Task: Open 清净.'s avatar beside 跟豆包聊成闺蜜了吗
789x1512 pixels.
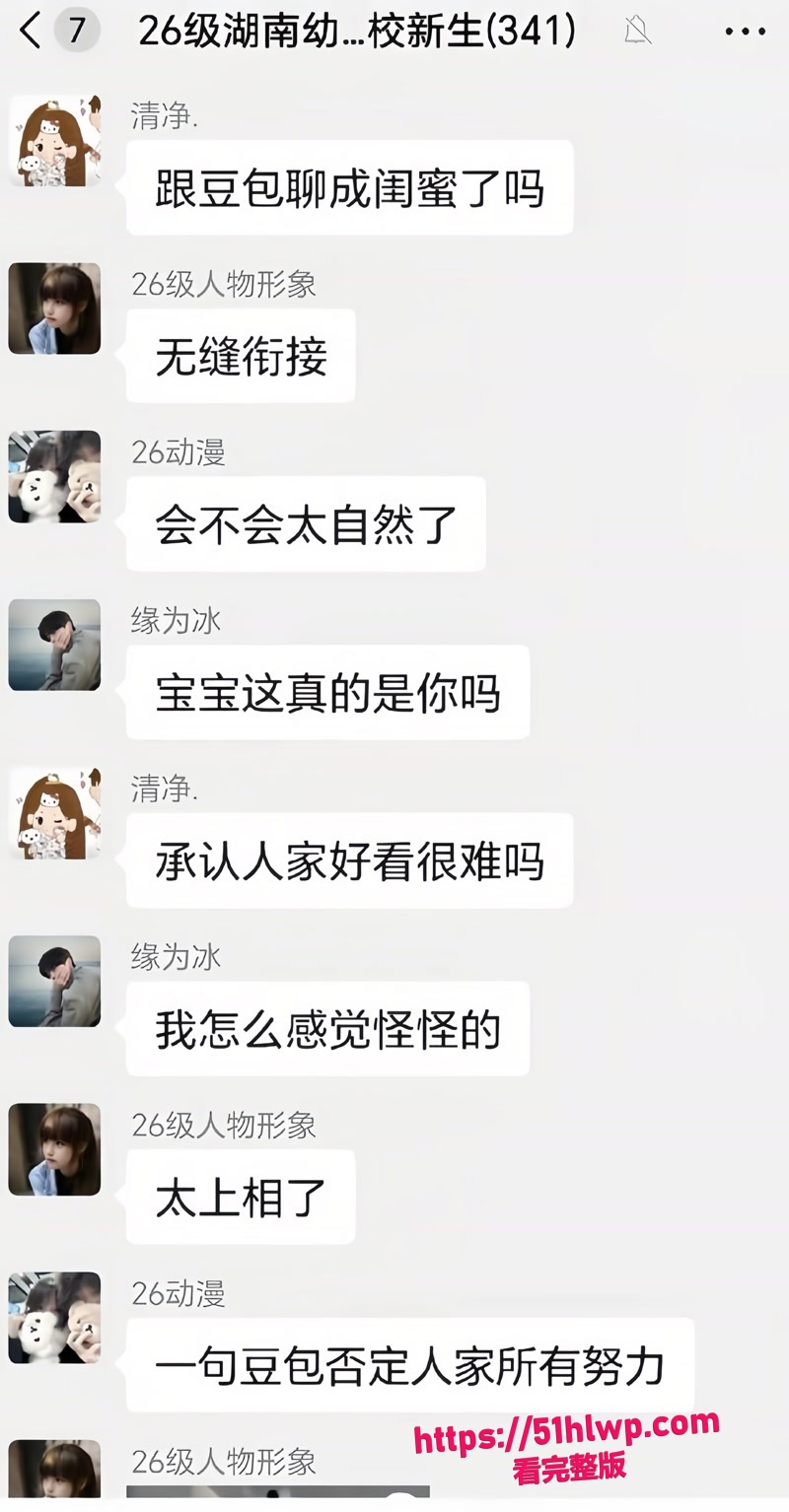Action: (54, 140)
